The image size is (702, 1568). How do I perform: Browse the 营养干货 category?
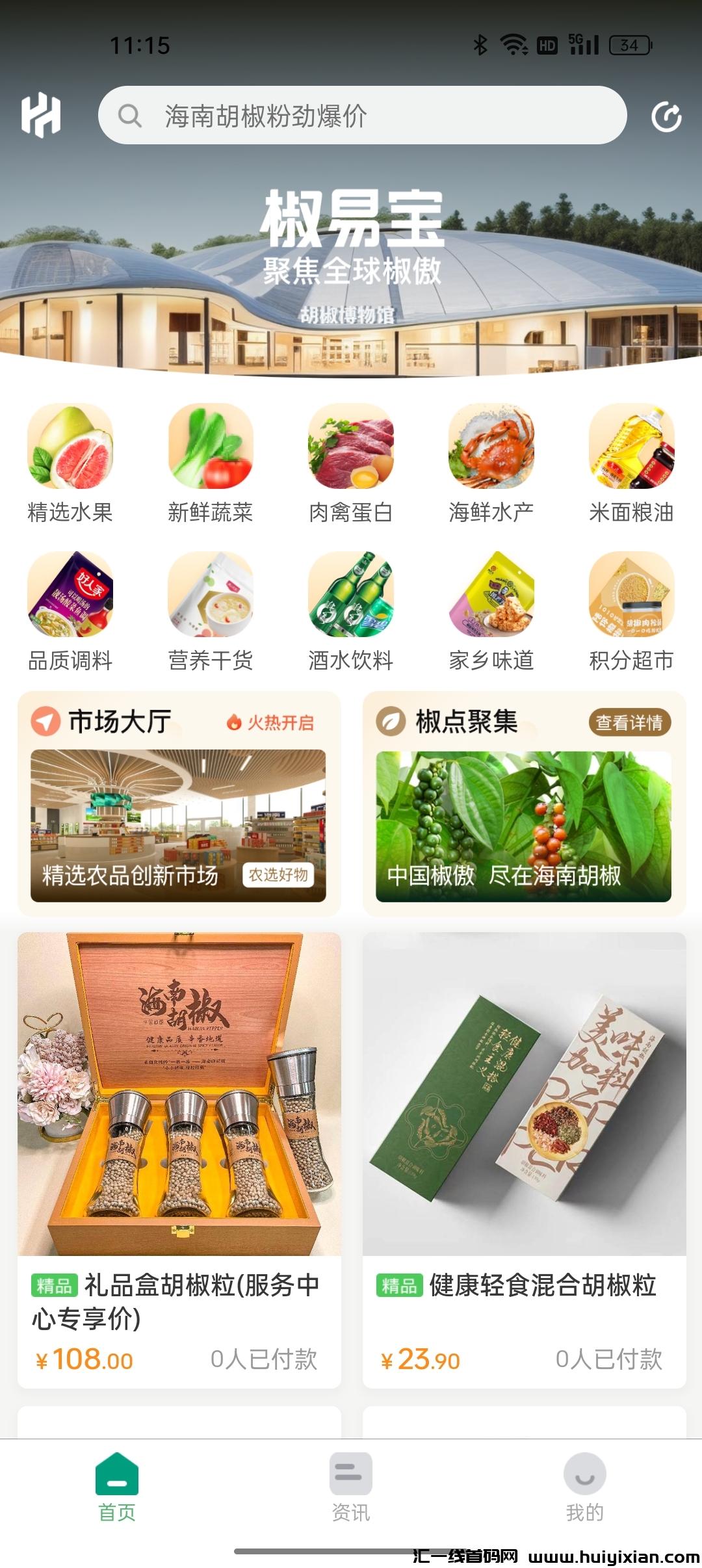click(x=211, y=611)
